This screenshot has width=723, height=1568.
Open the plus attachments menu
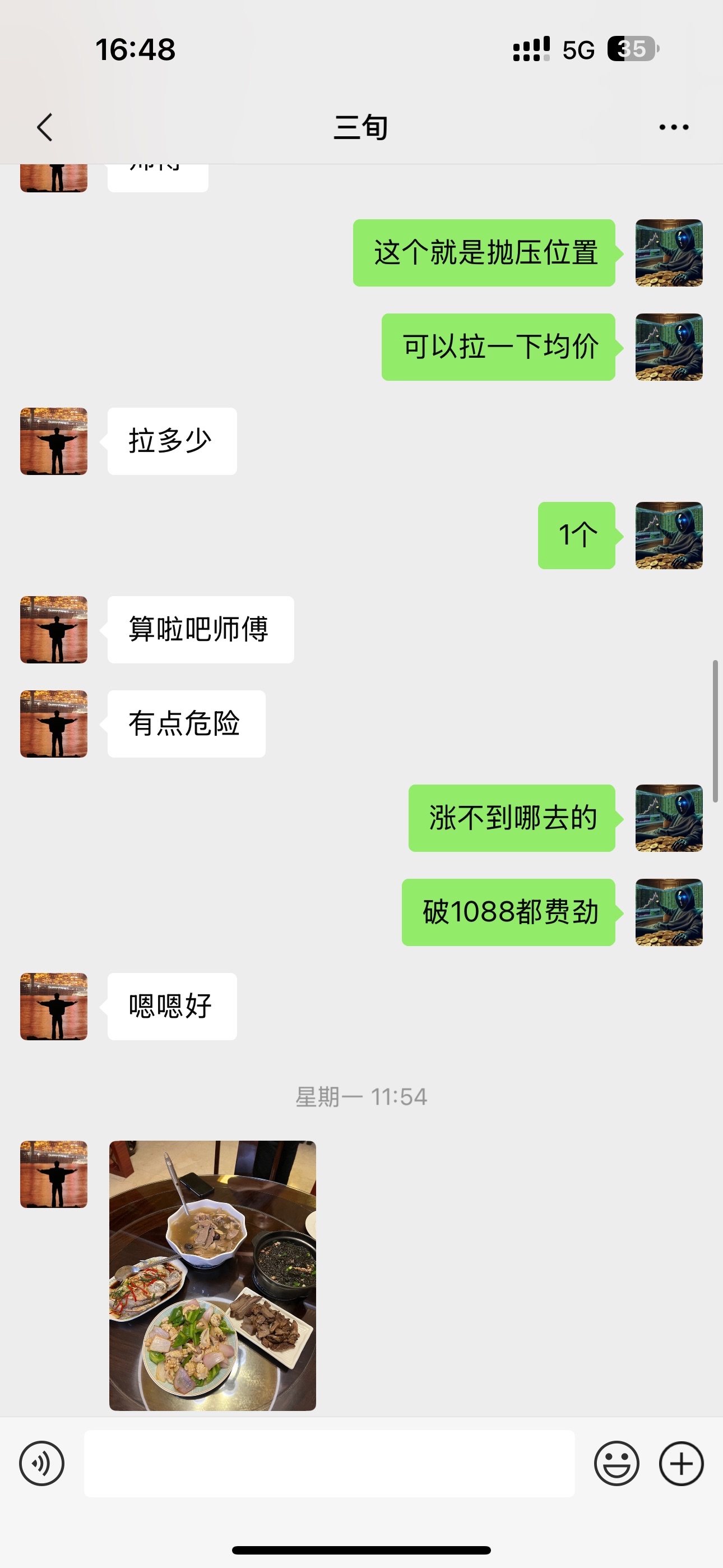(x=681, y=1463)
